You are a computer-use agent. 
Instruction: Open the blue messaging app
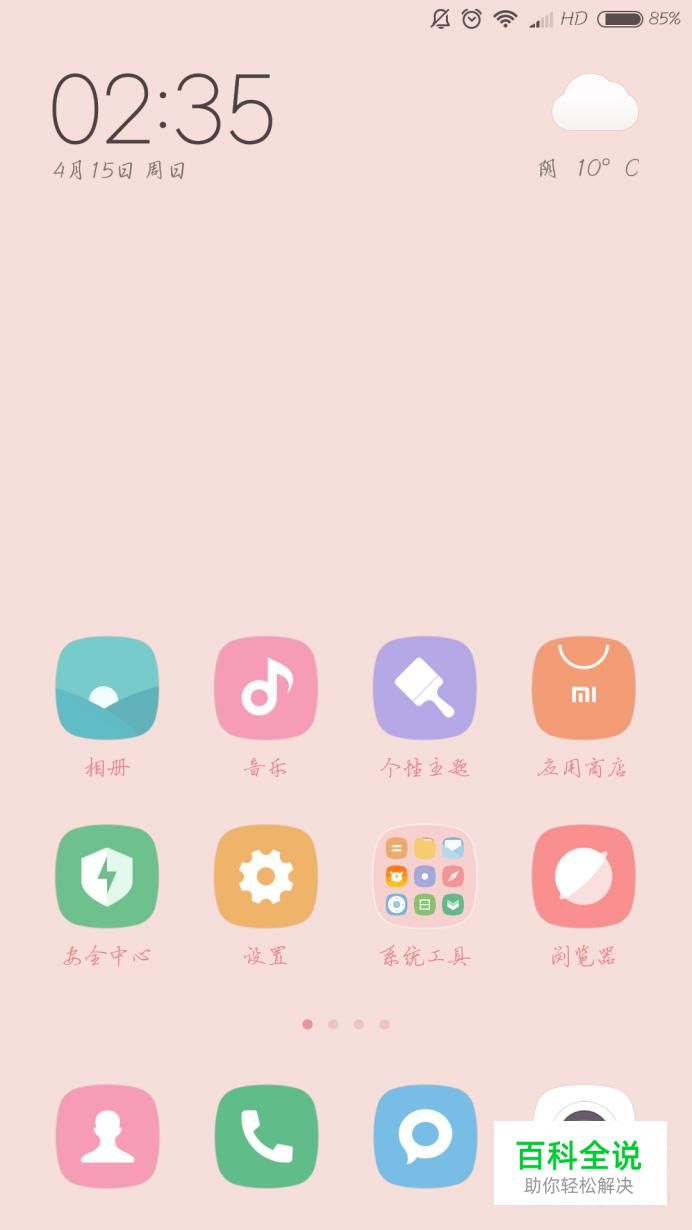(x=425, y=1136)
